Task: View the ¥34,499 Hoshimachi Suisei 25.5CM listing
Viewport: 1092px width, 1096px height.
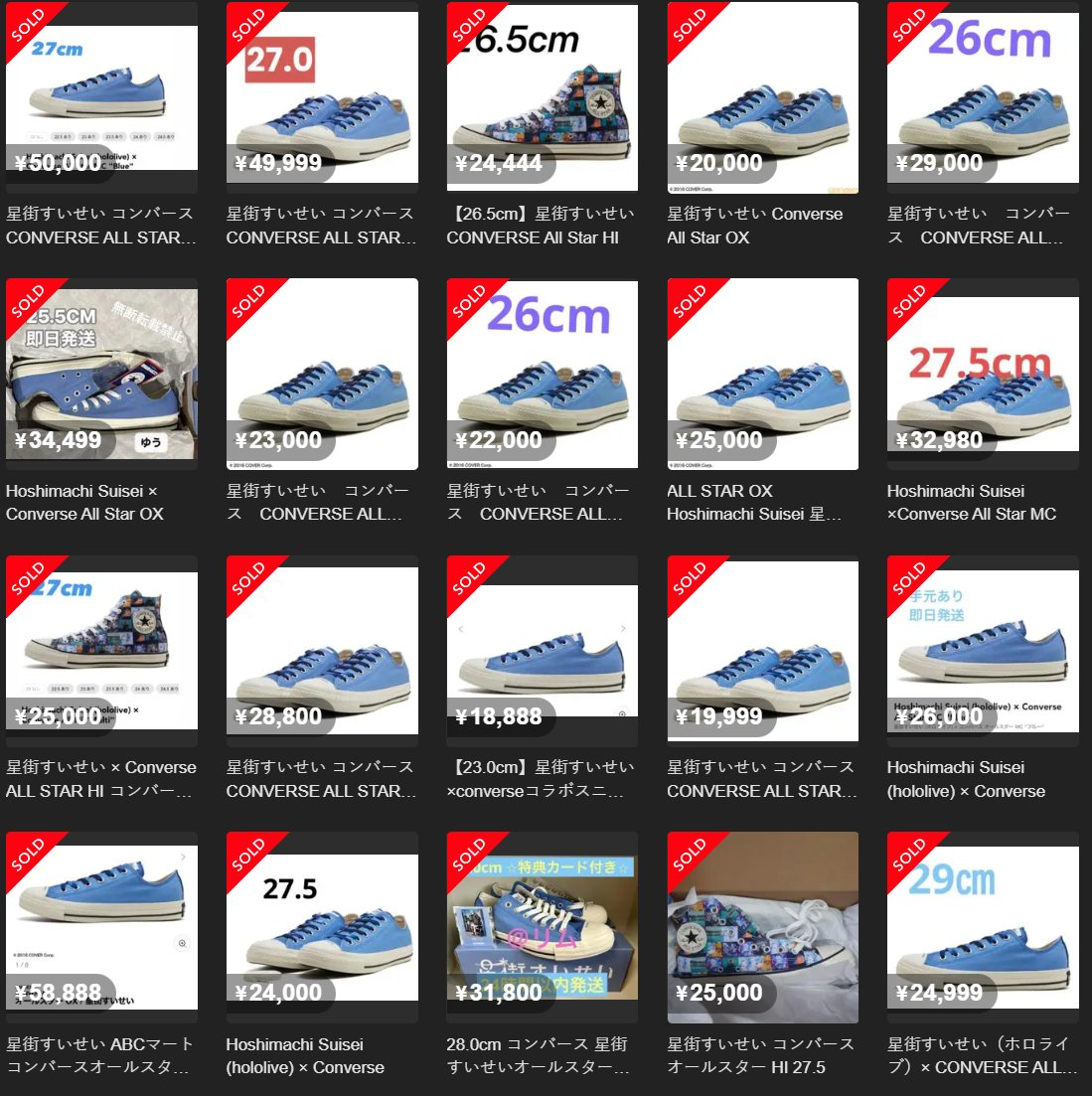Action: click(x=101, y=375)
